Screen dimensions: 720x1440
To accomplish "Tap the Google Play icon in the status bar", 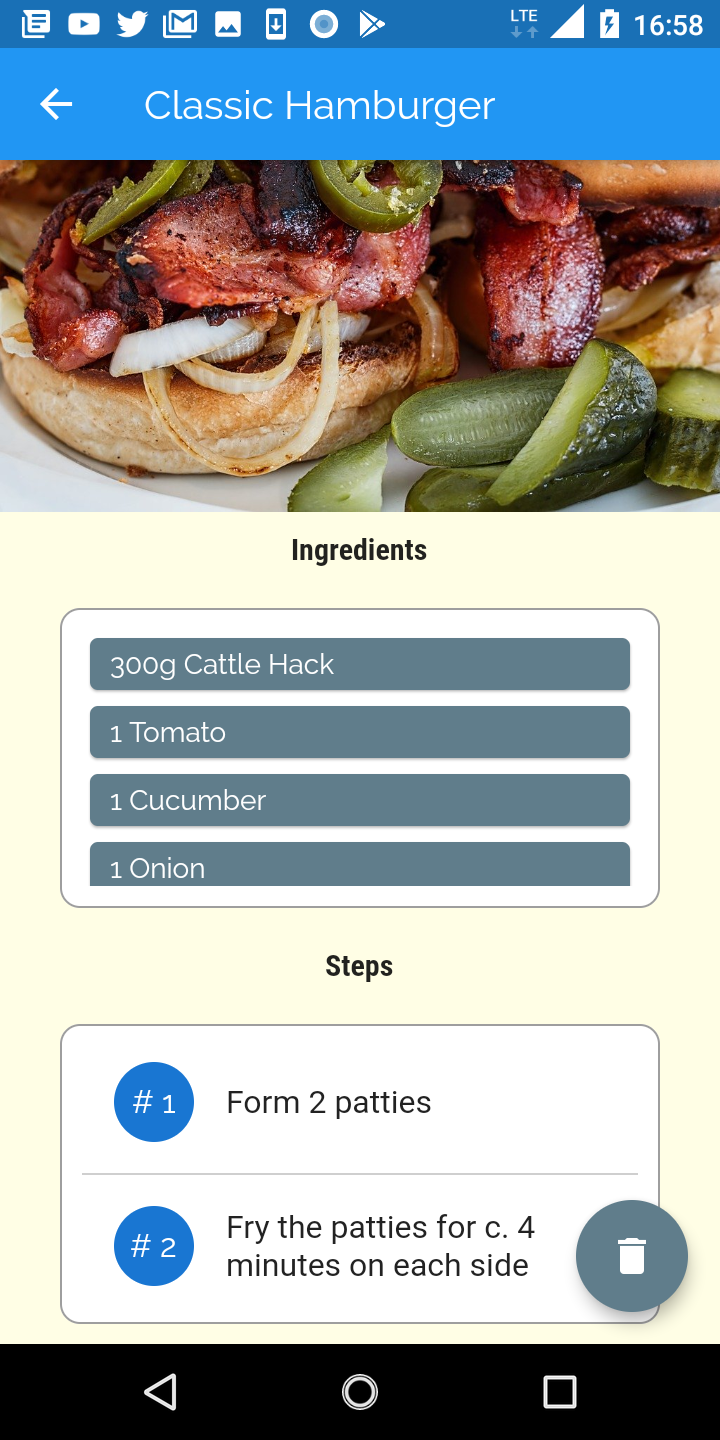I will (372, 23).
